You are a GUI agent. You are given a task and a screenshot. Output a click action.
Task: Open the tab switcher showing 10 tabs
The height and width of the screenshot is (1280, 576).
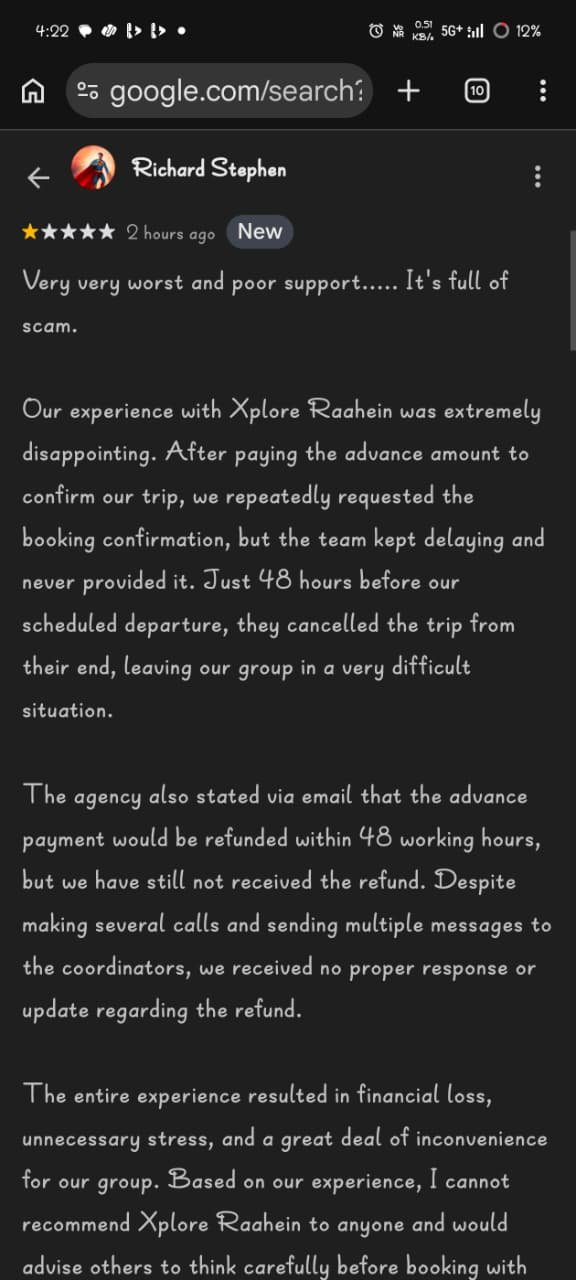pyautogui.click(x=477, y=91)
